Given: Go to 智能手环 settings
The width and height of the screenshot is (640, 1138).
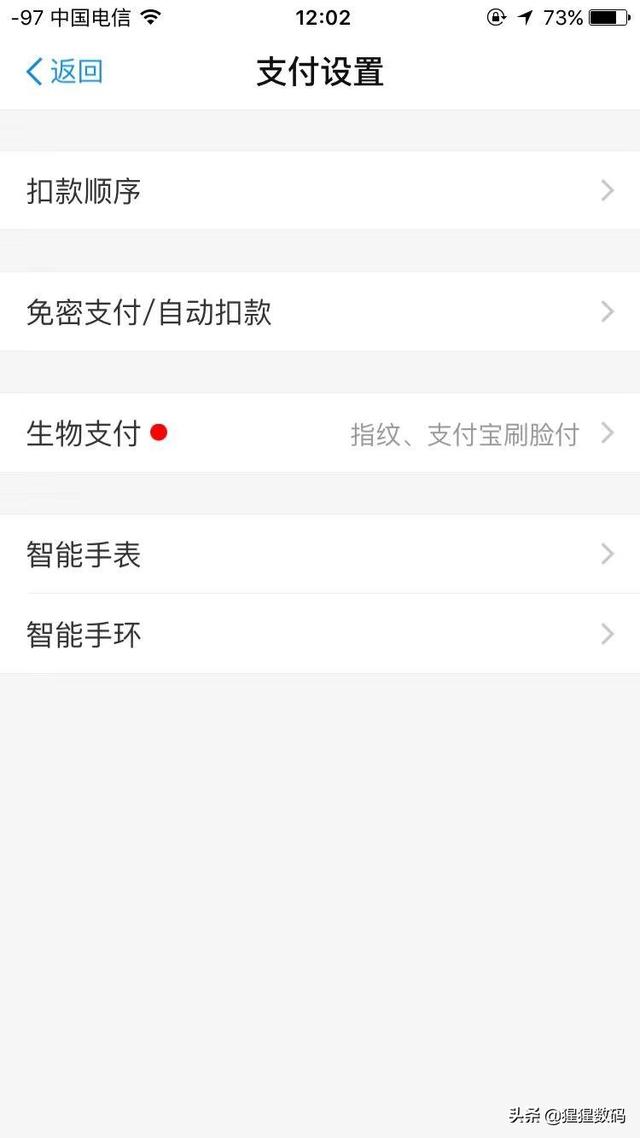Looking at the screenshot, I should click(x=320, y=634).
